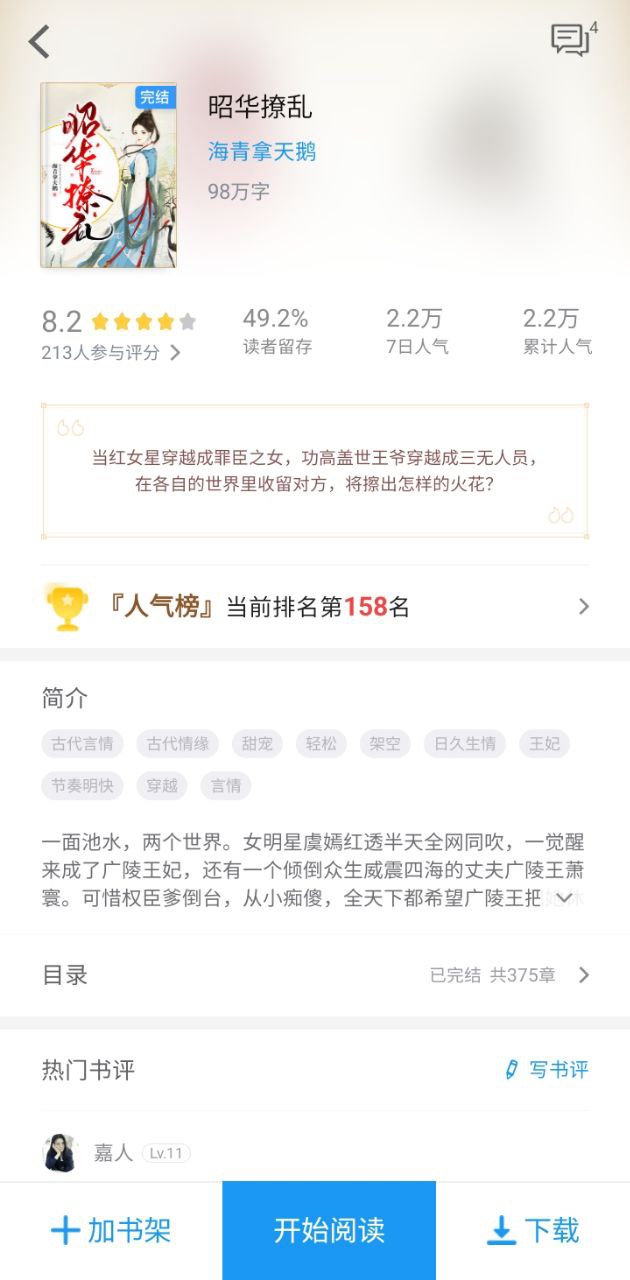Choose the 言情 tag
This screenshot has width=630, height=1280.
coord(226,786)
